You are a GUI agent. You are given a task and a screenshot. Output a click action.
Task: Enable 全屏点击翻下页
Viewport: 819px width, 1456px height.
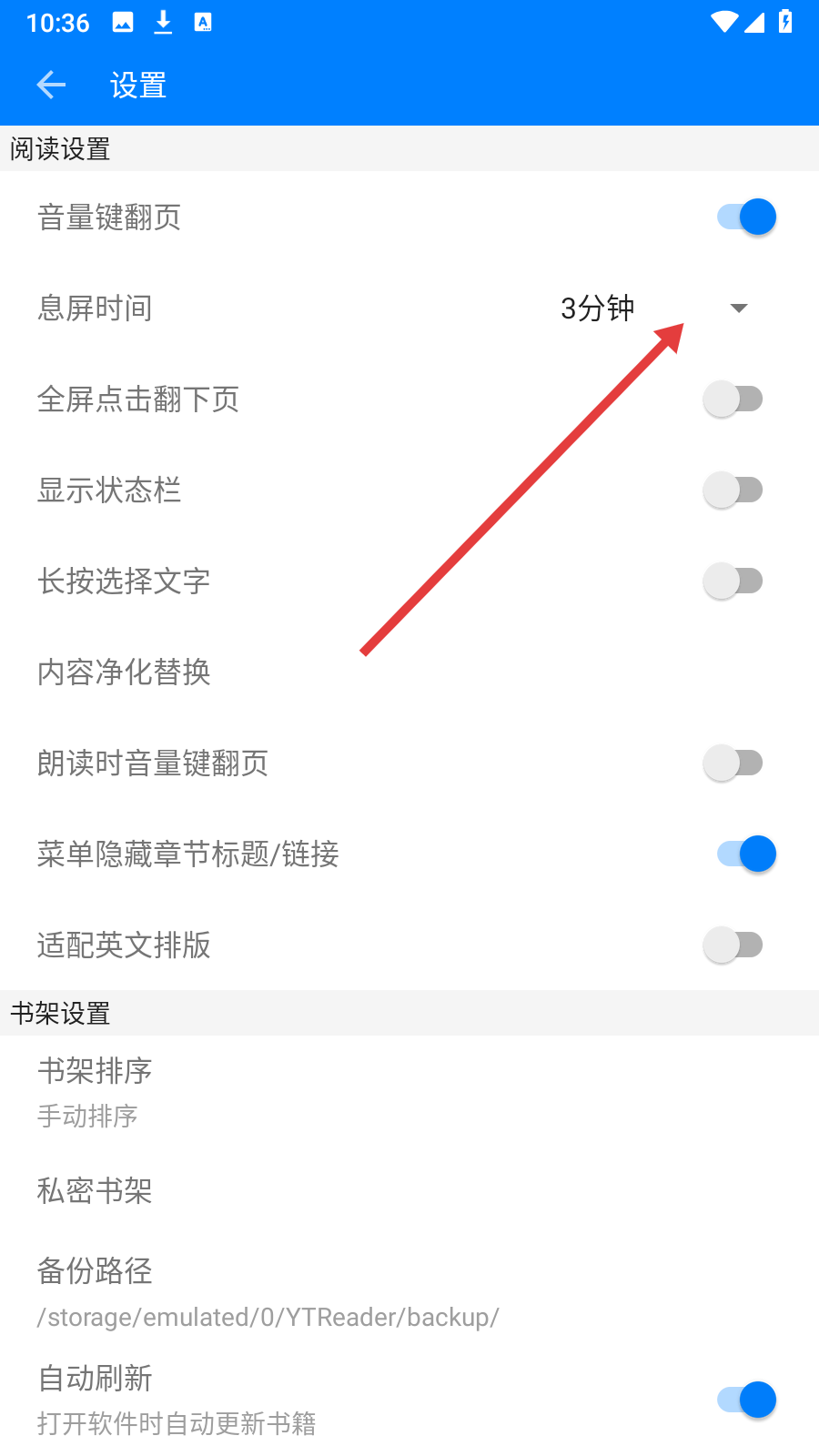tap(733, 399)
